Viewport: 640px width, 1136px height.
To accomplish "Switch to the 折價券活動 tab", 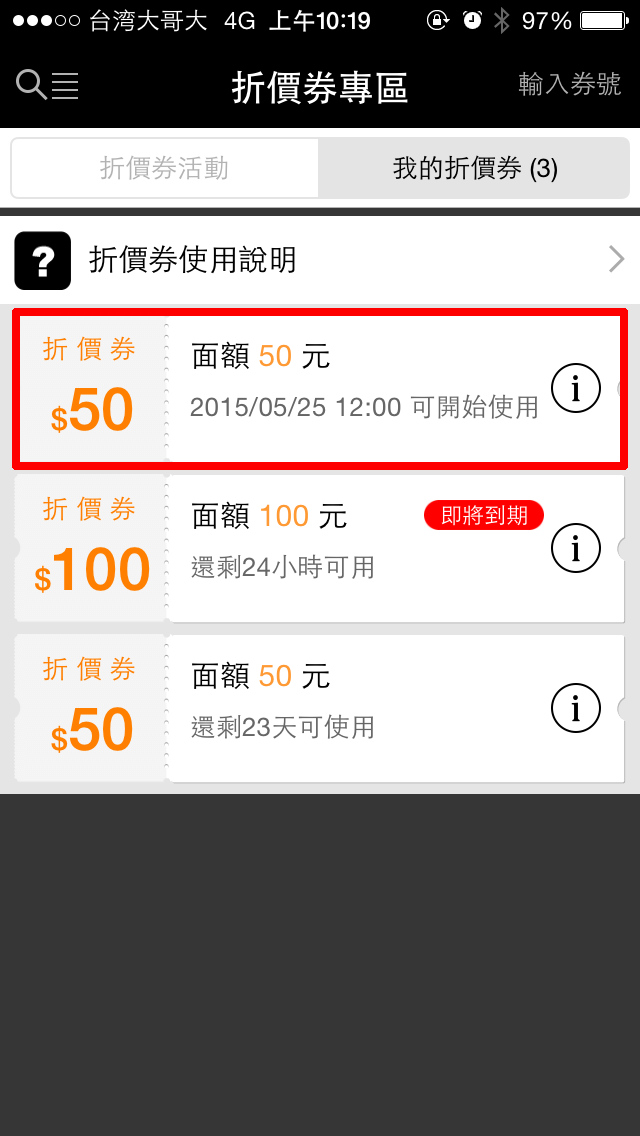I will tap(165, 169).
